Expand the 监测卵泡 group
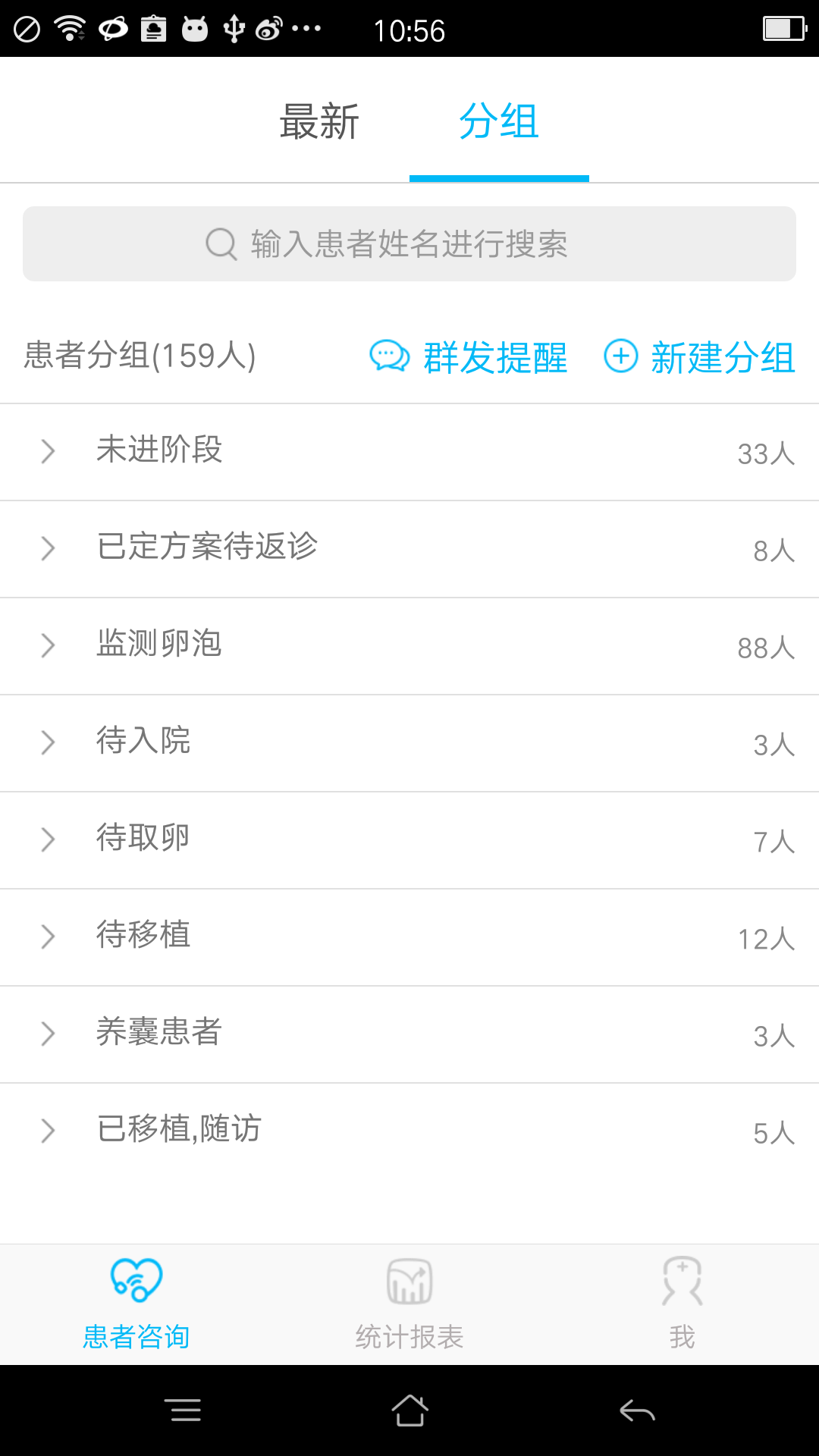Image resolution: width=819 pixels, height=1456 pixels. point(409,646)
